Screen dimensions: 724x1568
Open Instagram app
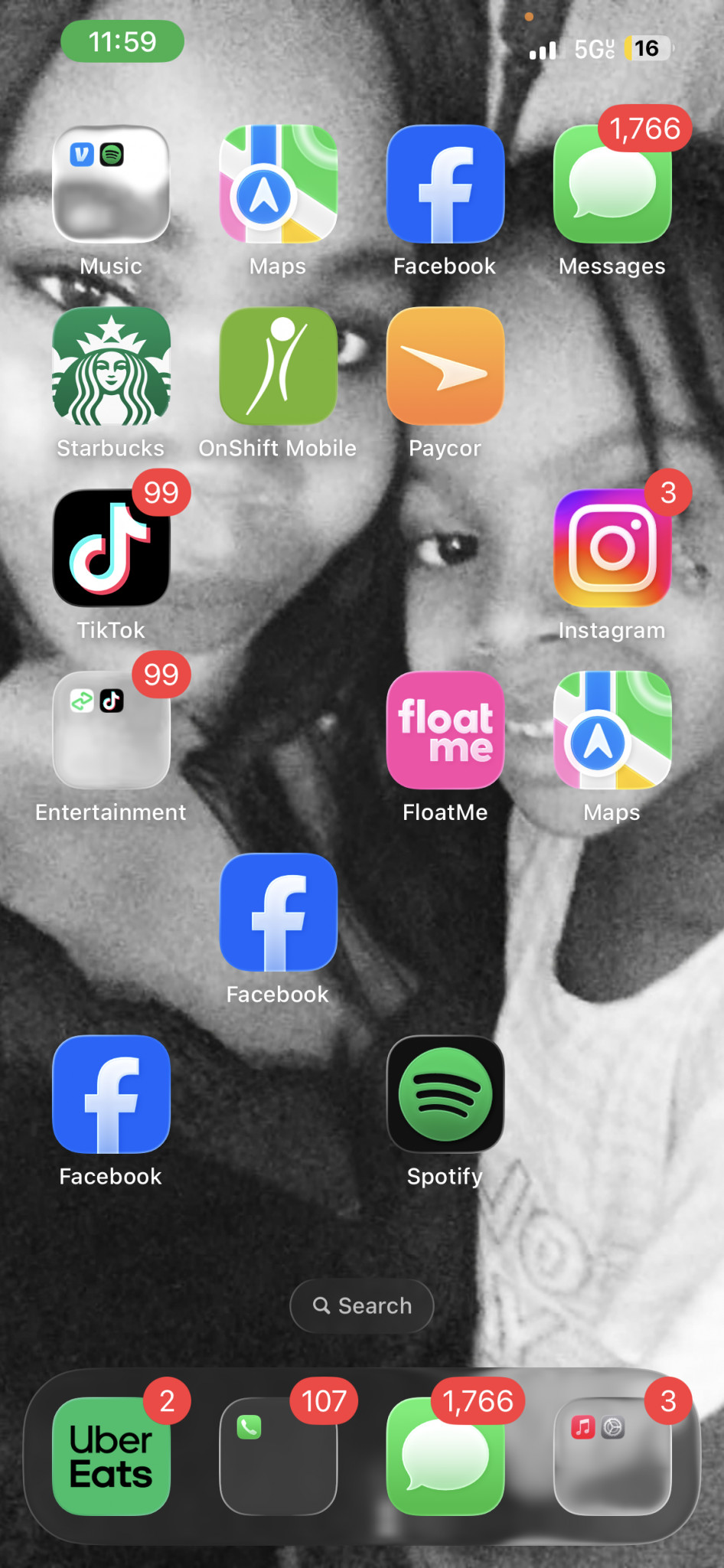pos(611,549)
